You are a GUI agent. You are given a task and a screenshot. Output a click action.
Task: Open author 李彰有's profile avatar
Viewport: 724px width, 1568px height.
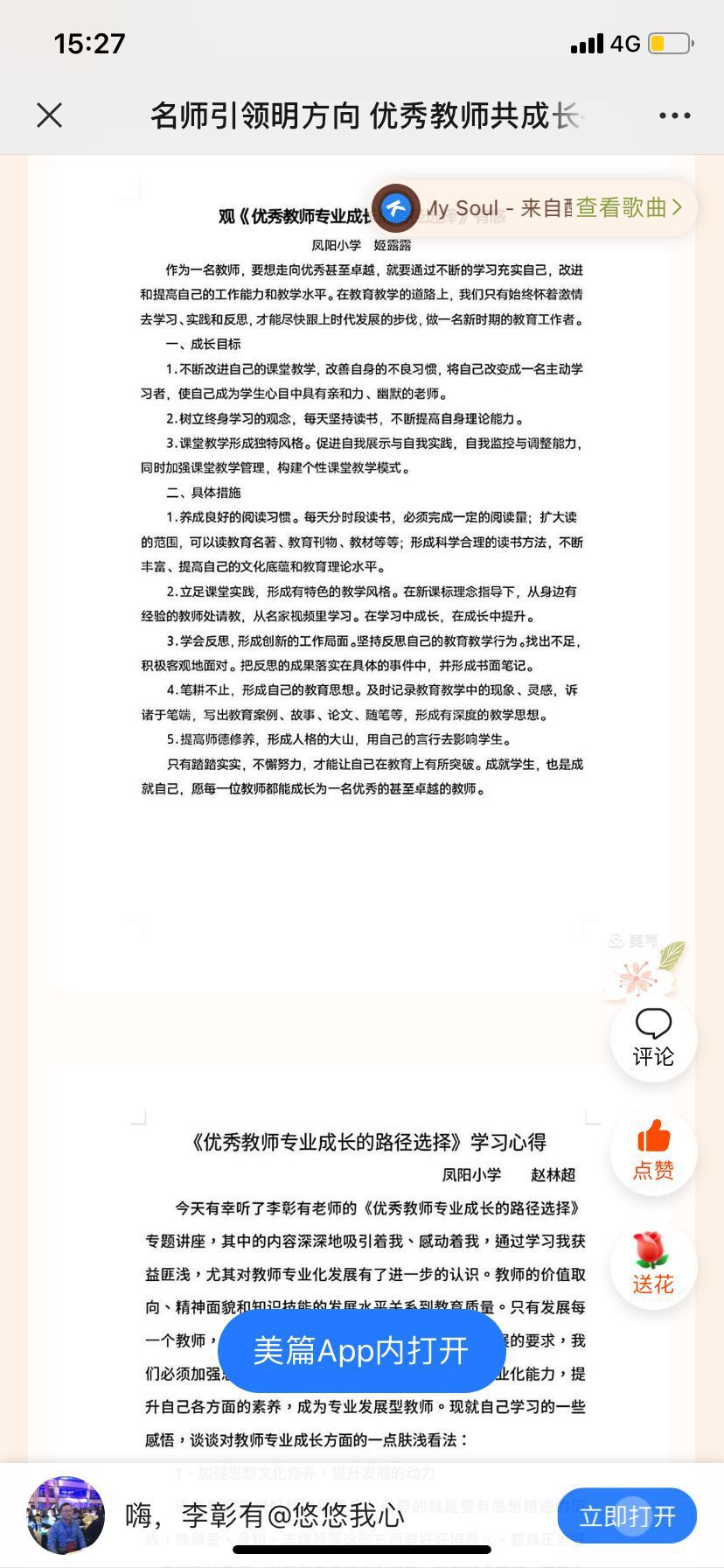[x=66, y=1515]
